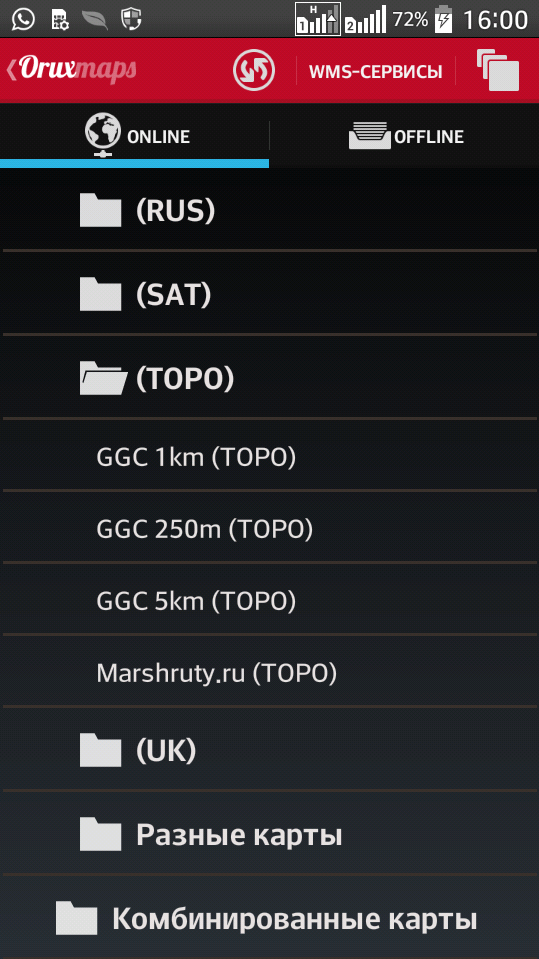Open the Разные карты folder
Viewport: 539px width, 959px height.
tap(269, 834)
